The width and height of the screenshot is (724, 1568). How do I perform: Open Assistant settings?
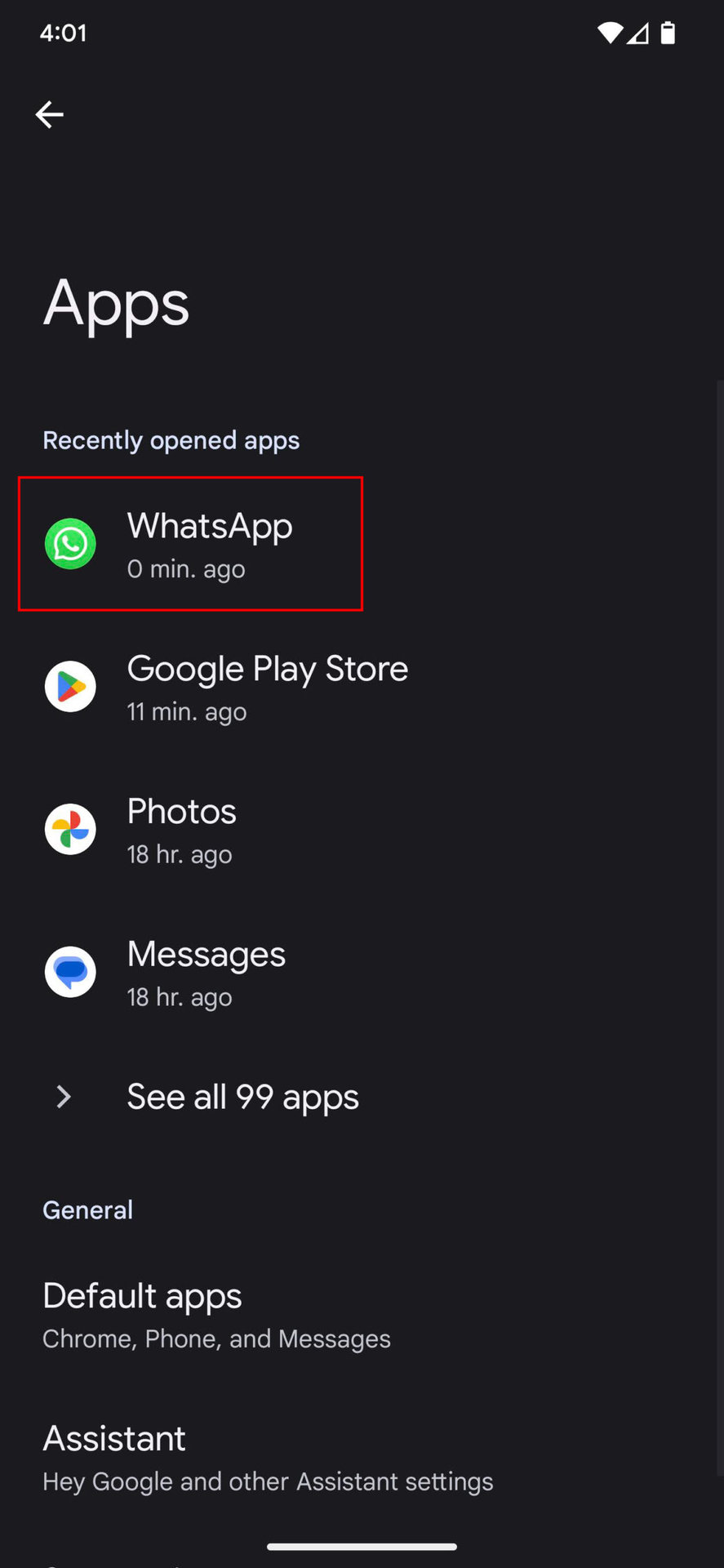tap(267, 1458)
